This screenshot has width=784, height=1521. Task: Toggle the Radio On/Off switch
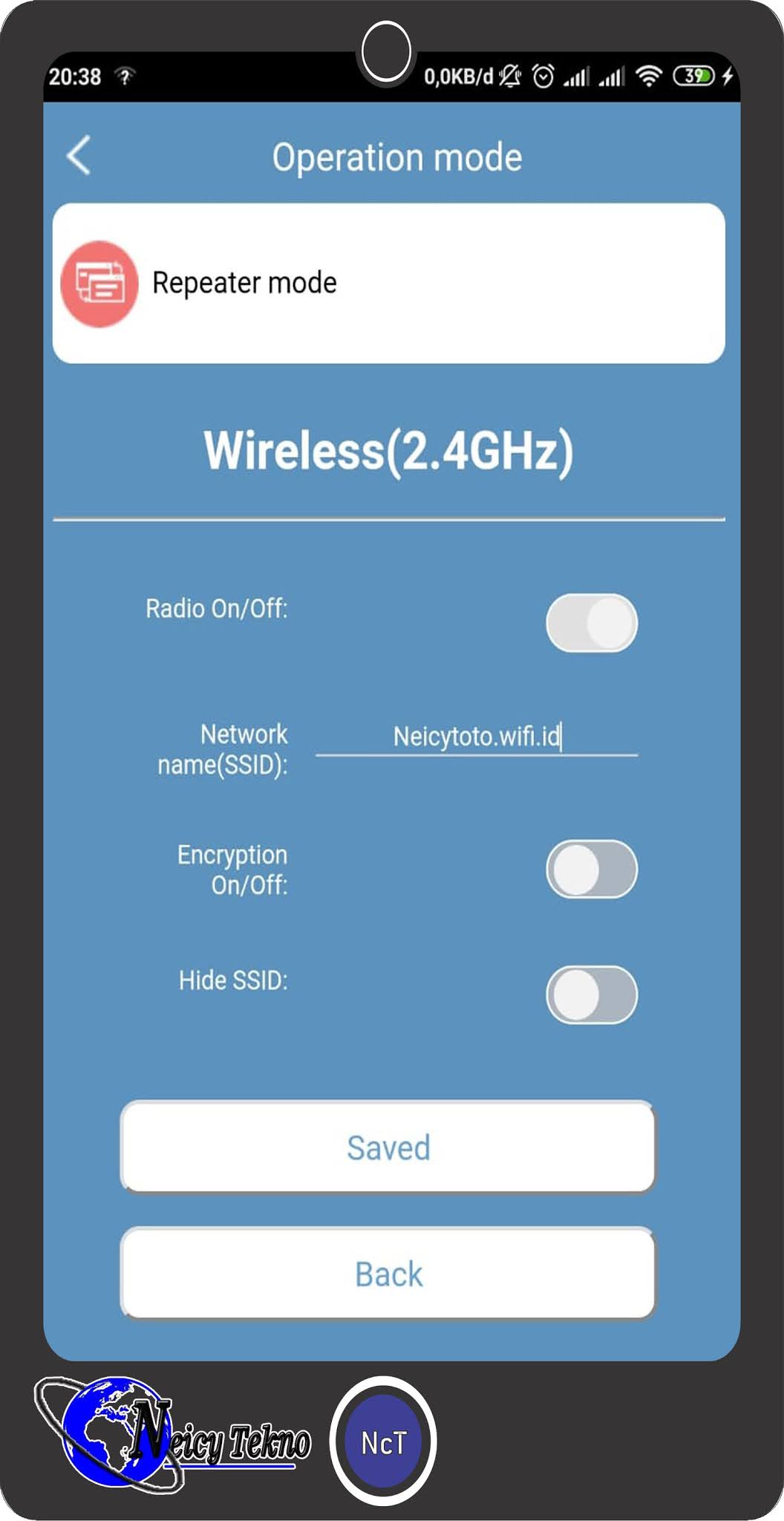pos(592,622)
